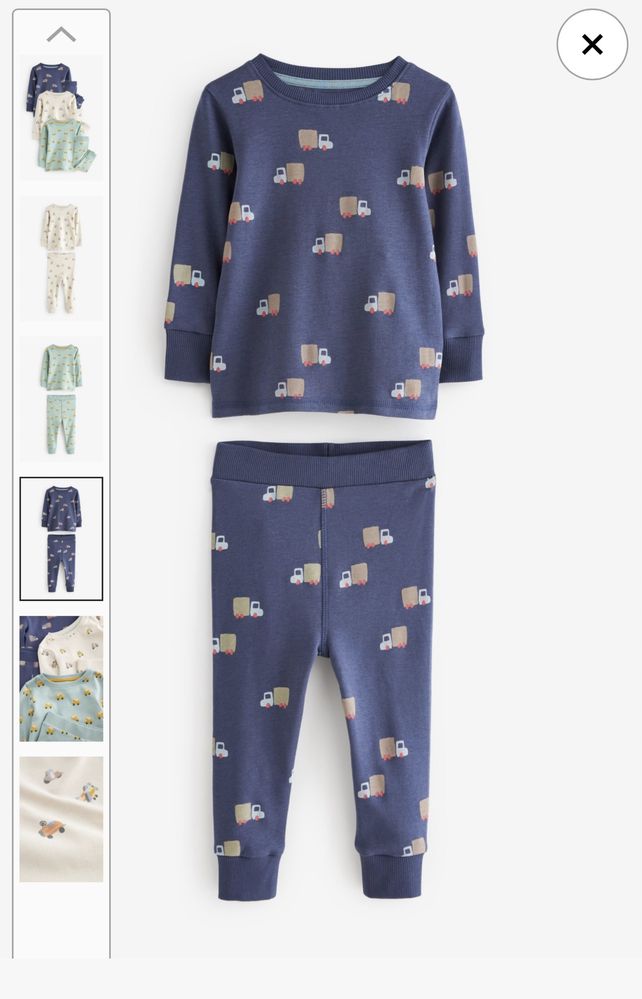642x999 pixels.
Task: Tap the up chevron above thumbnails
Action: [61, 34]
